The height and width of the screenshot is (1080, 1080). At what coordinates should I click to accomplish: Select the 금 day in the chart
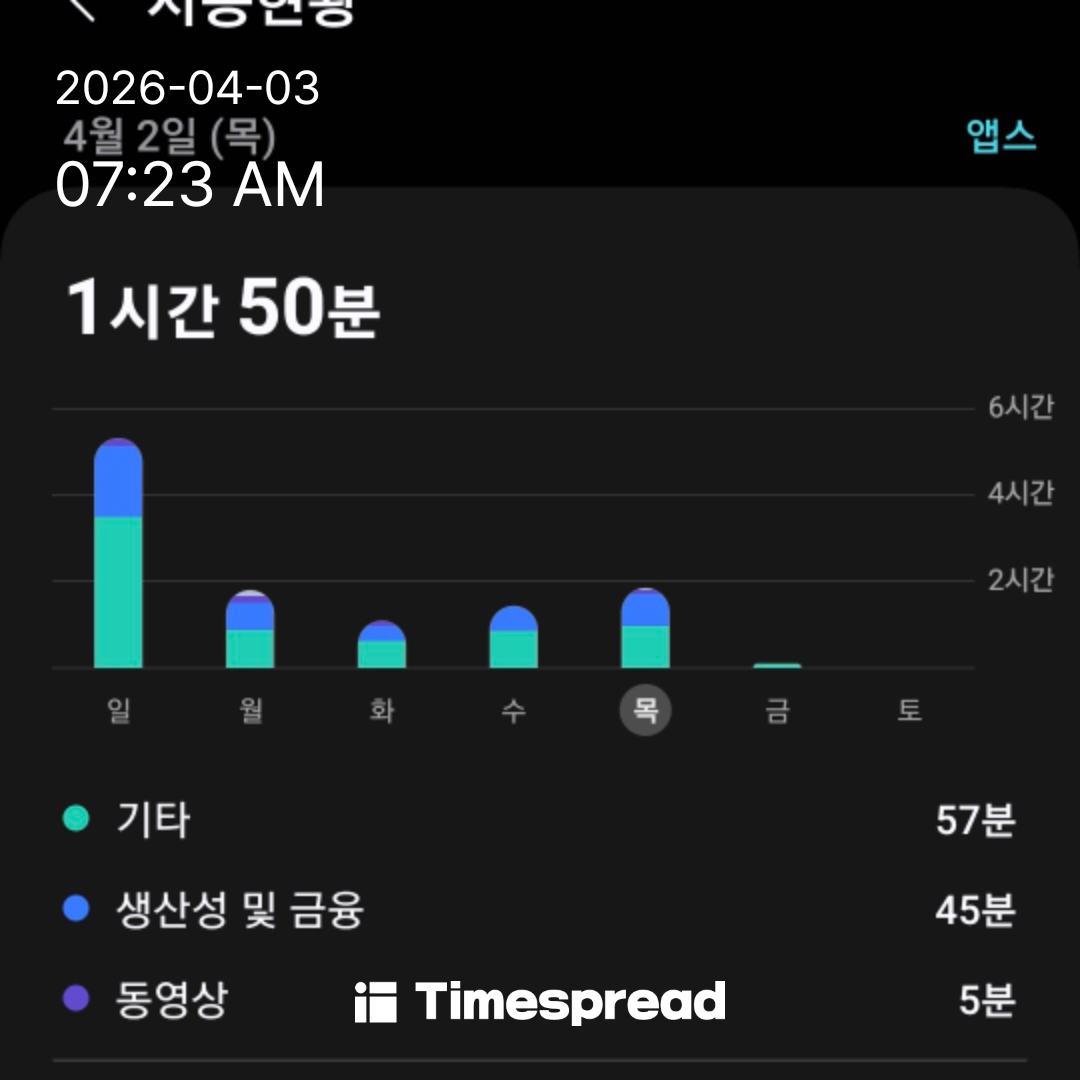tap(777, 710)
